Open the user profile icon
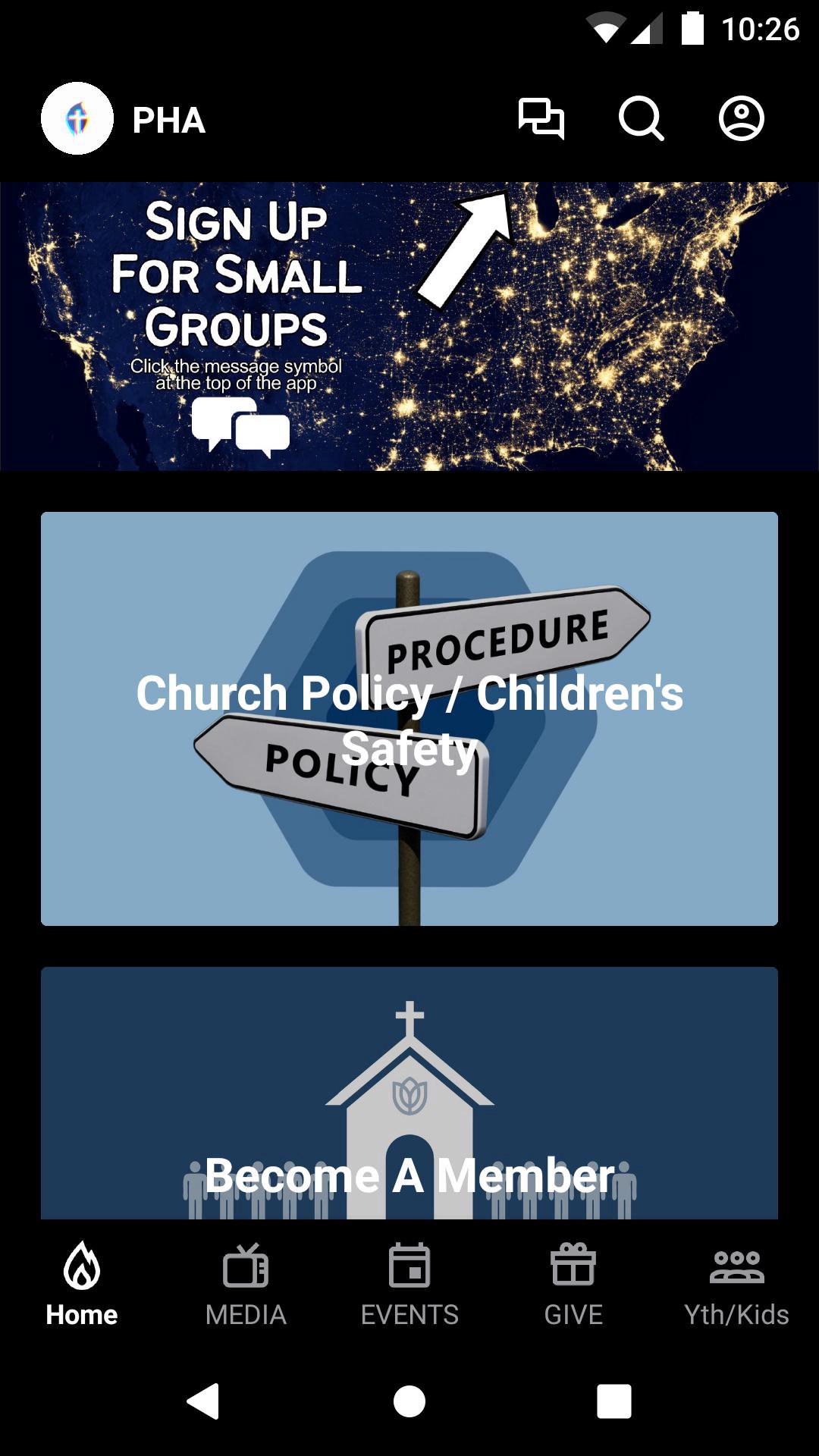819x1456 pixels. click(741, 119)
